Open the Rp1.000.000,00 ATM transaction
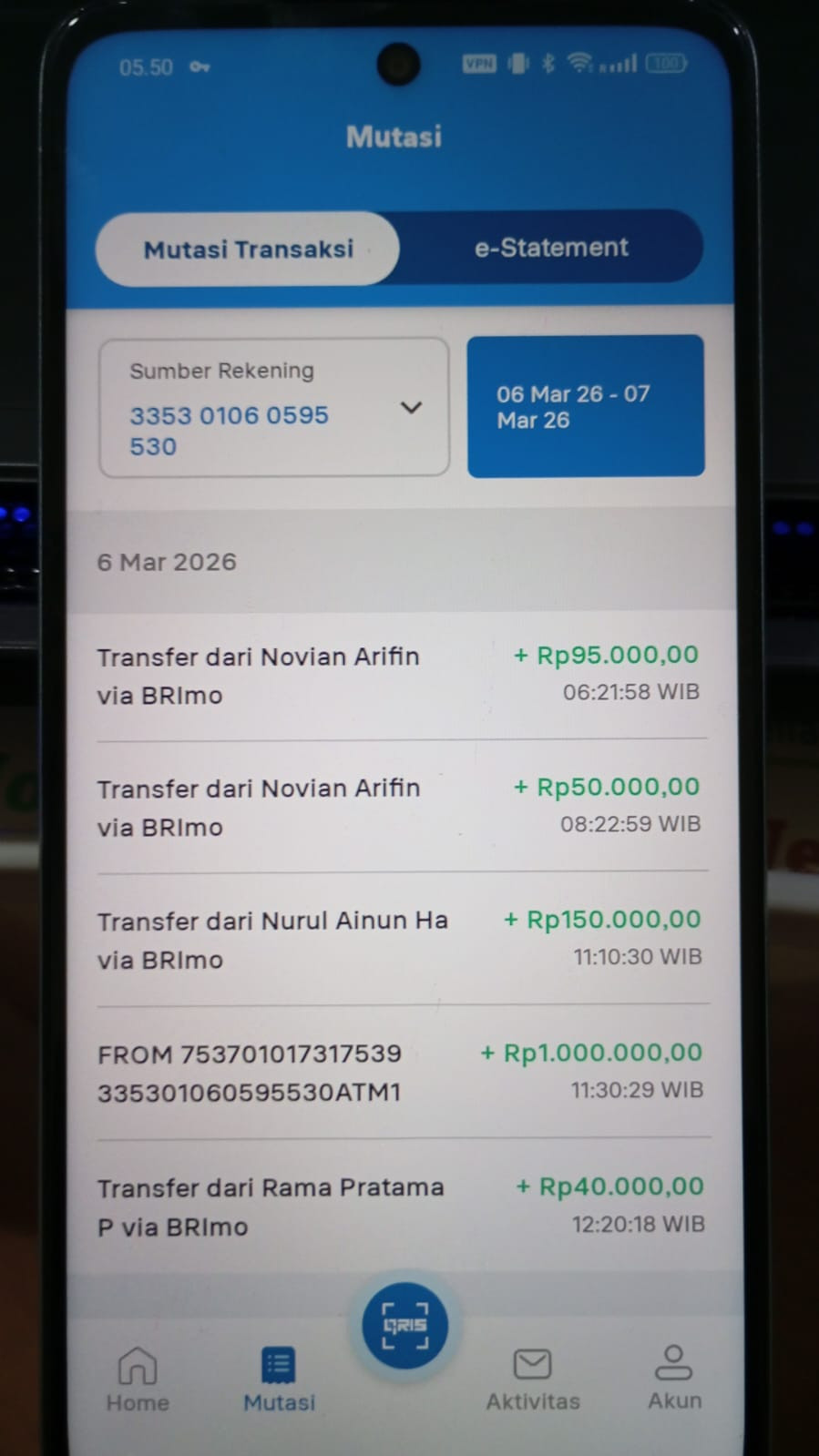Viewport: 819px width, 1456px height. [x=401, y=1072]
